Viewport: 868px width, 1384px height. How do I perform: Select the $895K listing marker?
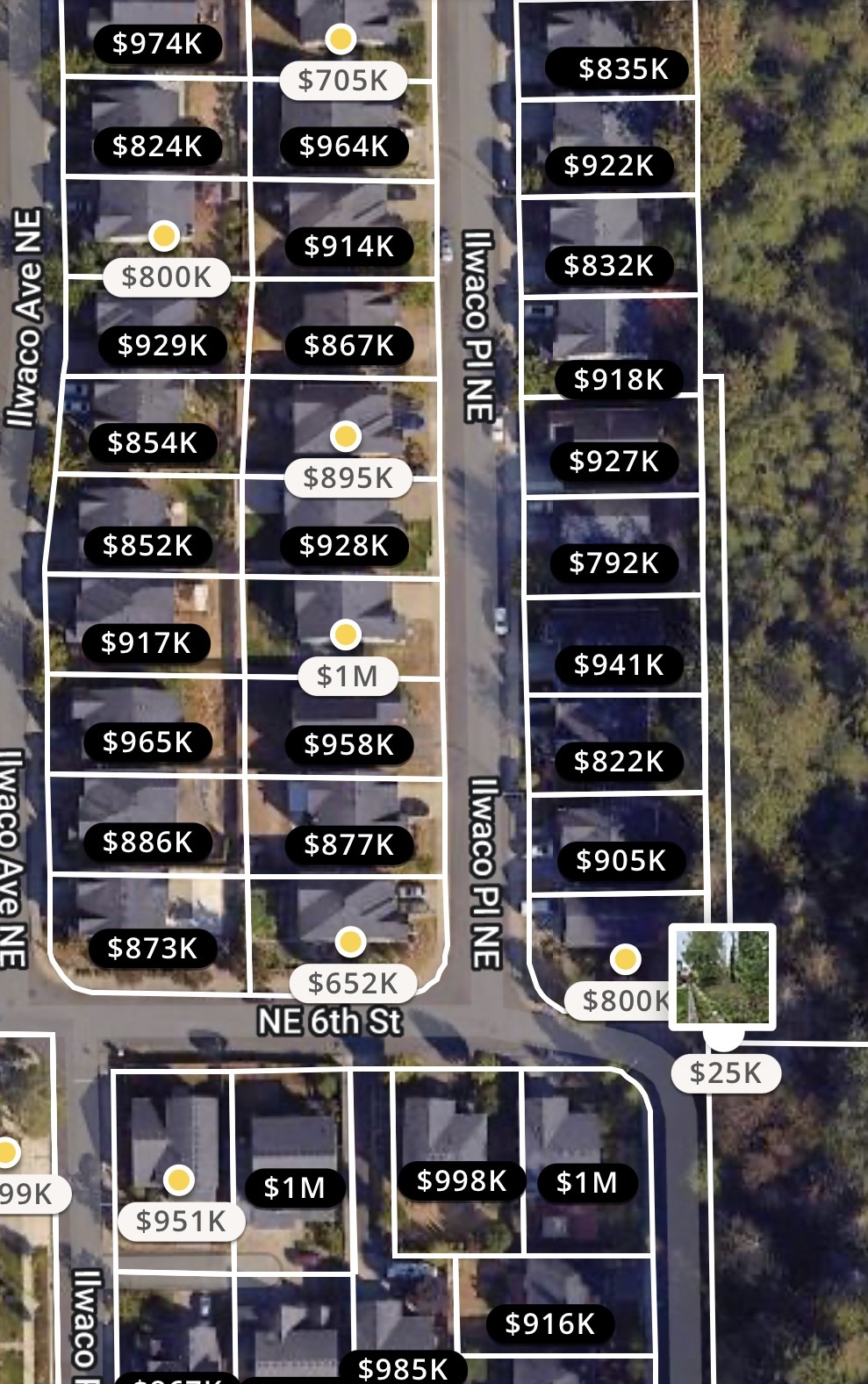(x=348, y=477)
